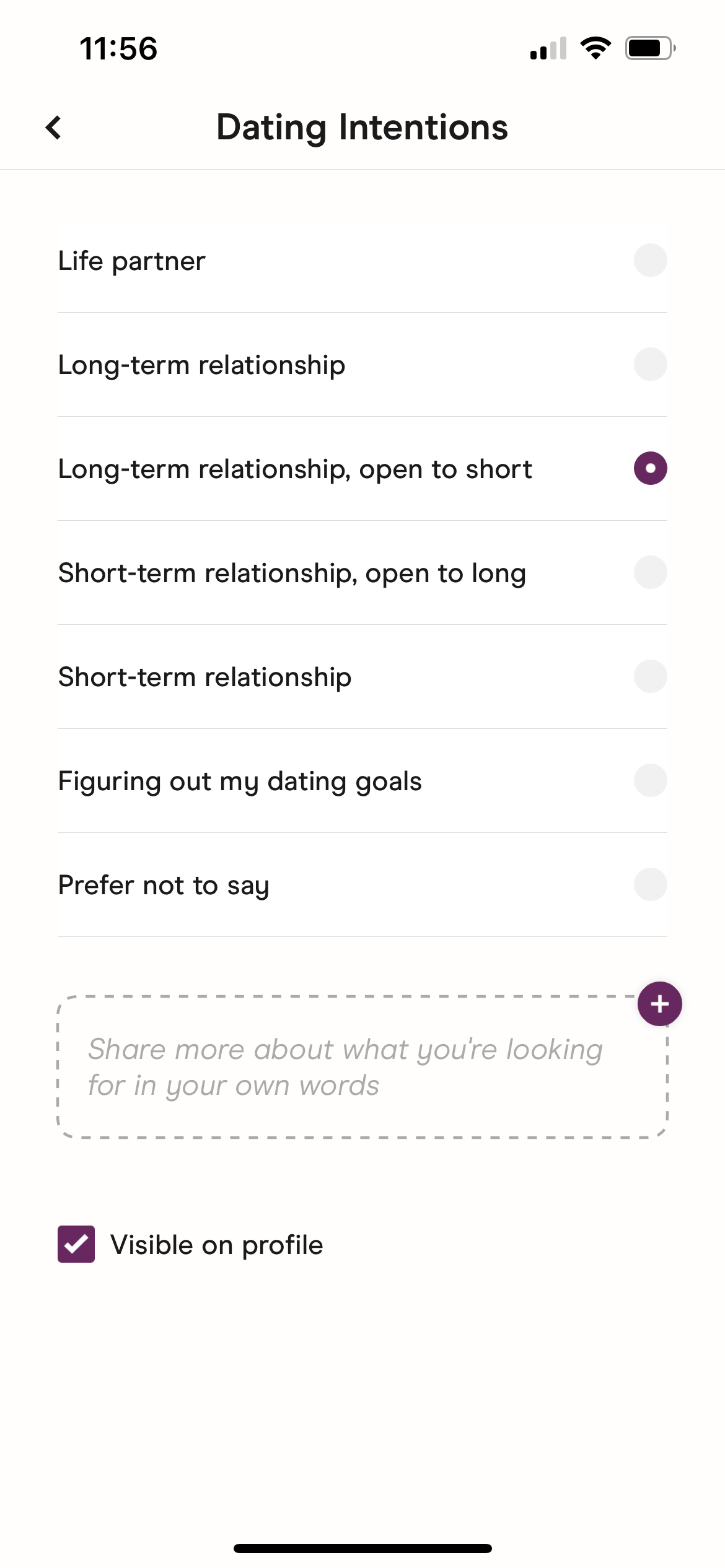The width and height of the screenshot is (725, 1568).
Task: Pick Short-term relationship, open to long
Action: tap(650, 572)
